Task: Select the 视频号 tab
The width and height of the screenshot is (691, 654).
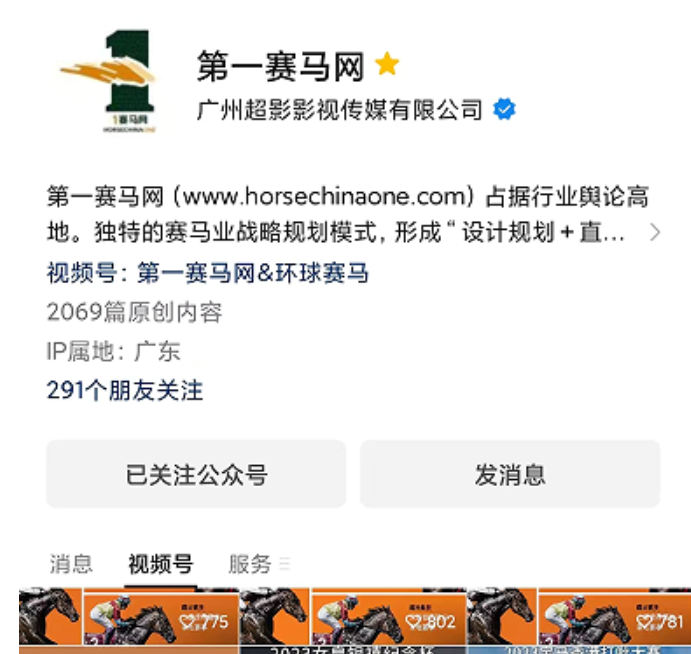Action: [x=160, y=564]
